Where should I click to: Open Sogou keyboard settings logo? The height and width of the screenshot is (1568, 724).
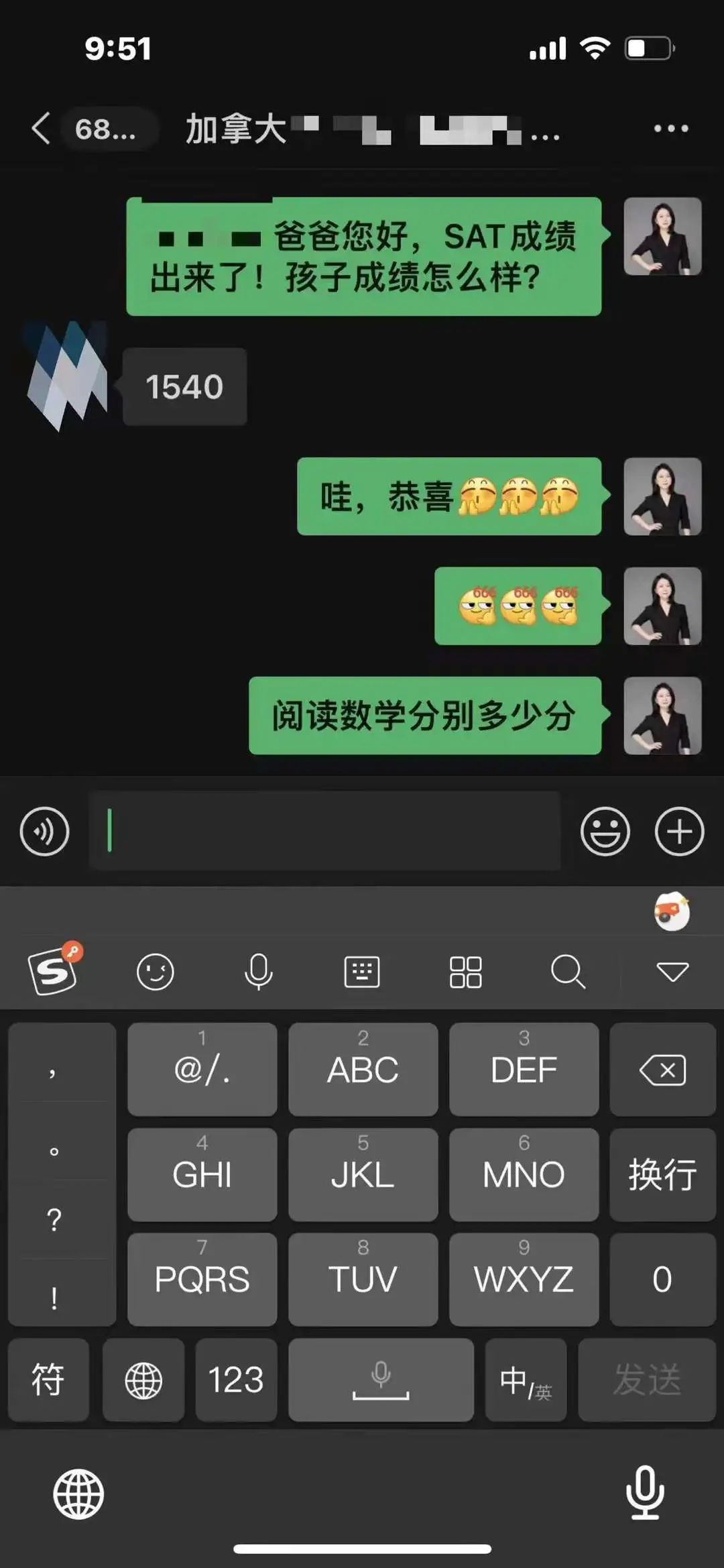(x=54, y=970)
